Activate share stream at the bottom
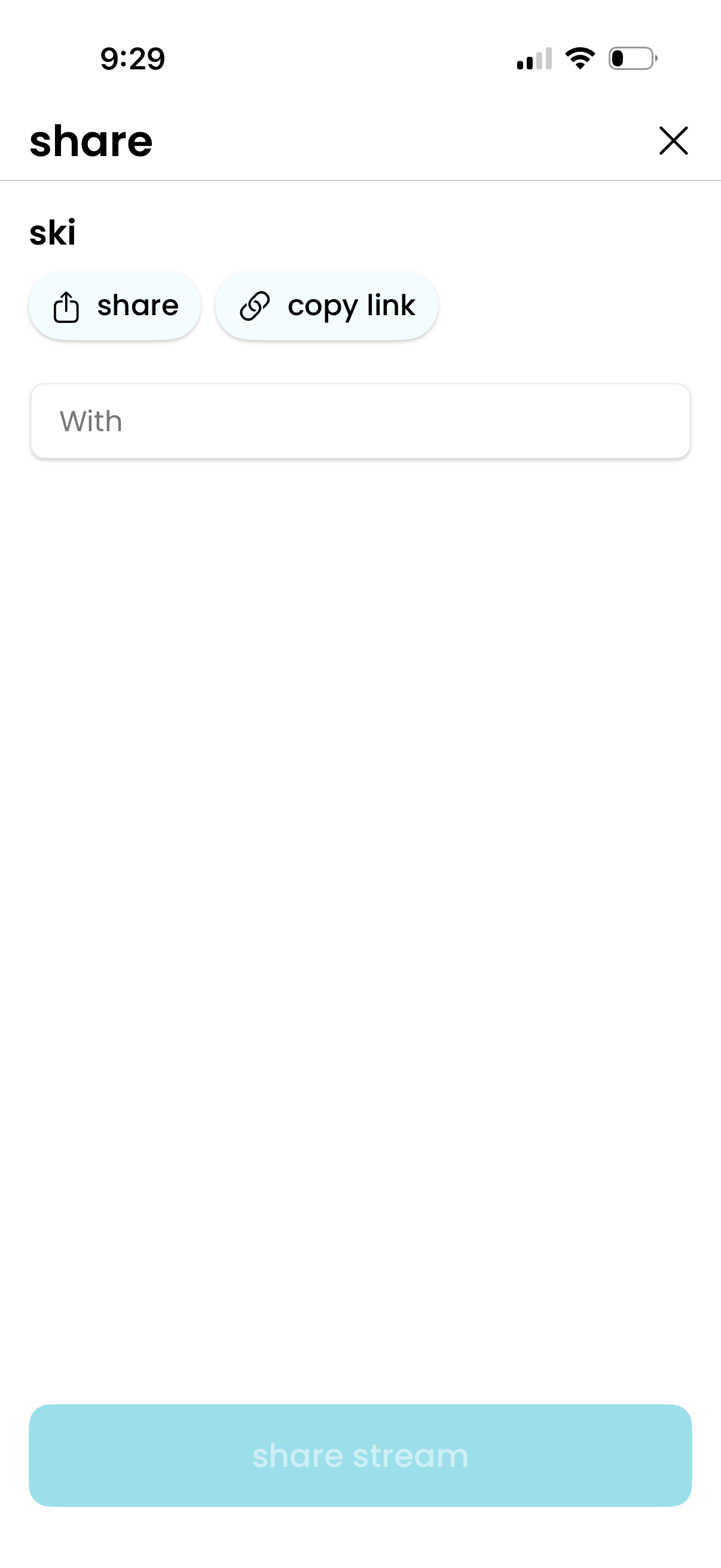Viewport: 721px width, 1568px height. [x=360, y=1455]
